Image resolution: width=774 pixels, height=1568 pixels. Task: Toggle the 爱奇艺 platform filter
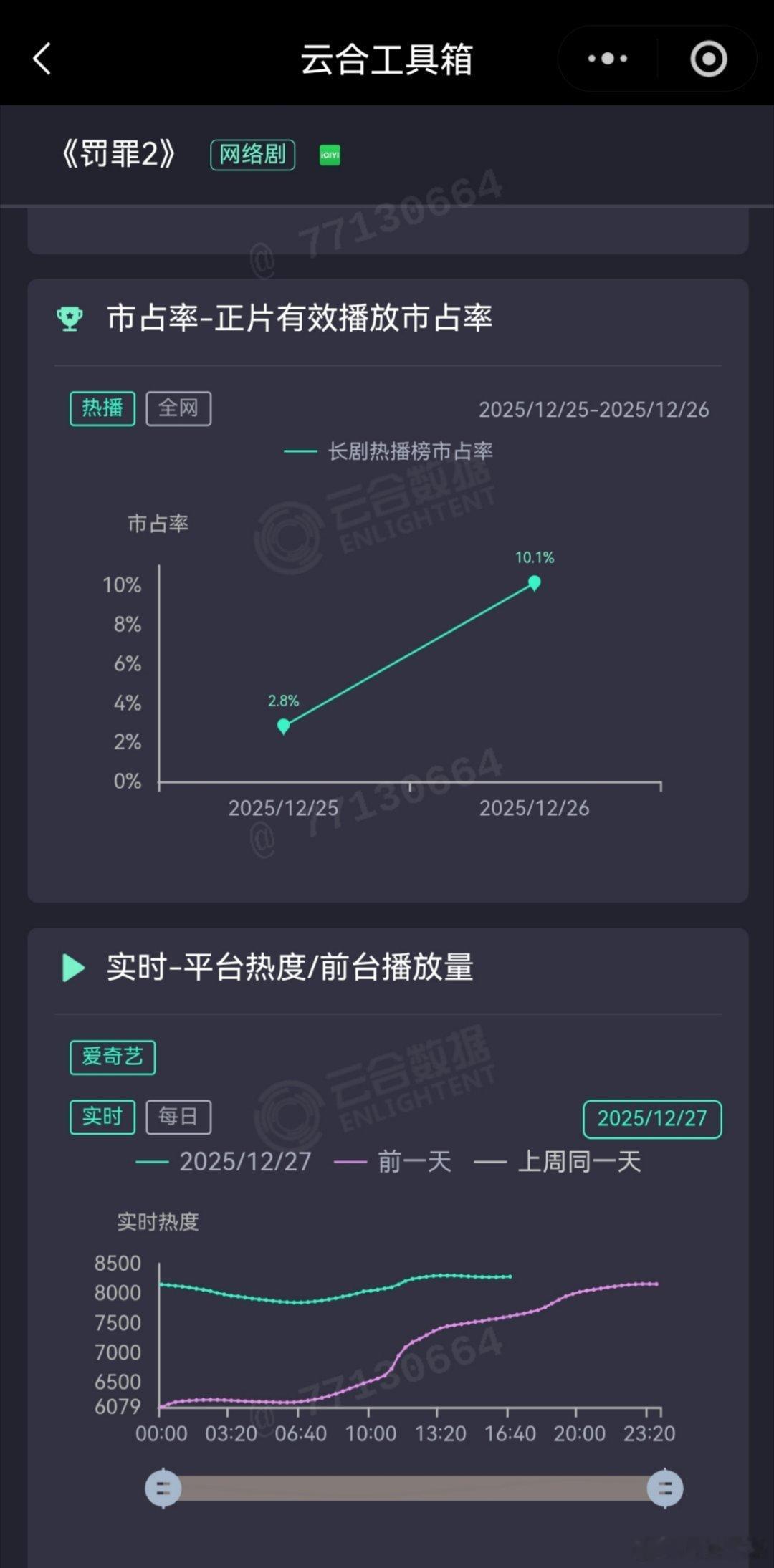(111, 1056)
